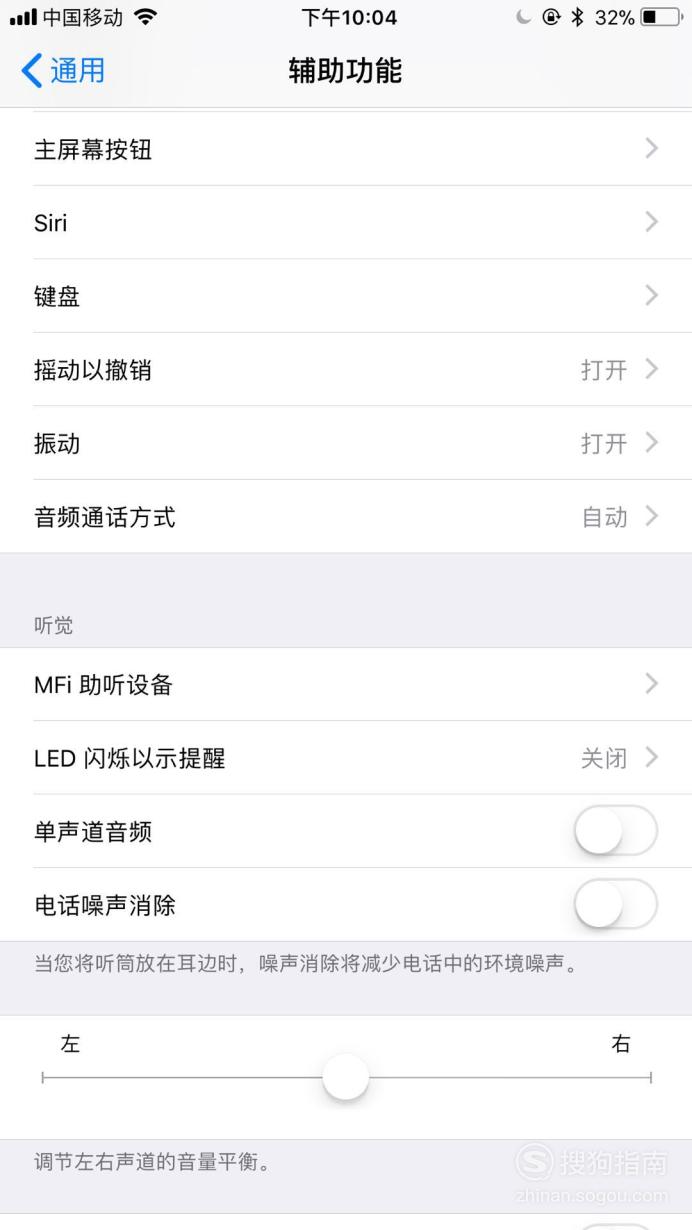Open 摇动以撤销 option
The image size is (692, 1230).
[x=346, y=369]
